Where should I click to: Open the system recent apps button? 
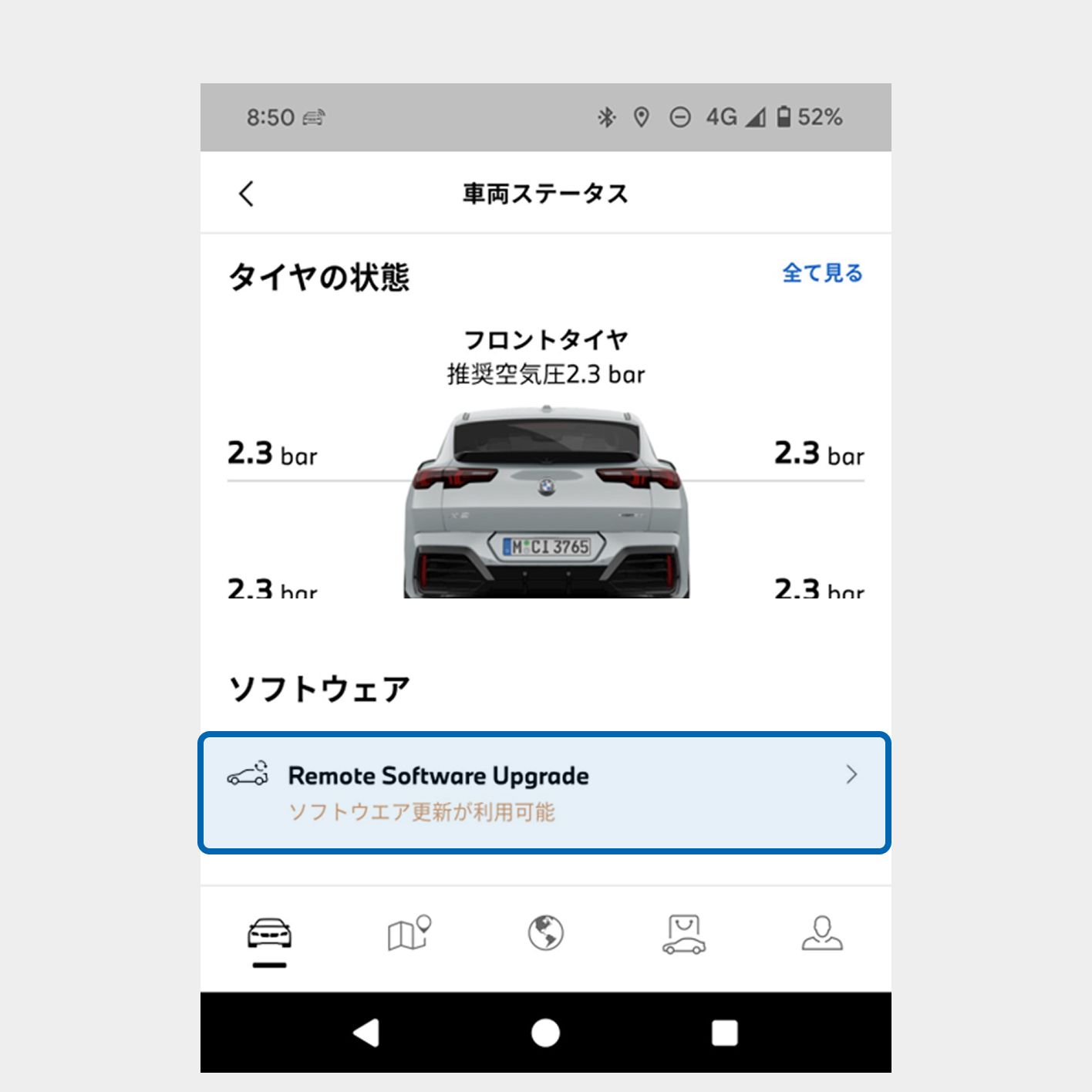[x=724, y=1033]
